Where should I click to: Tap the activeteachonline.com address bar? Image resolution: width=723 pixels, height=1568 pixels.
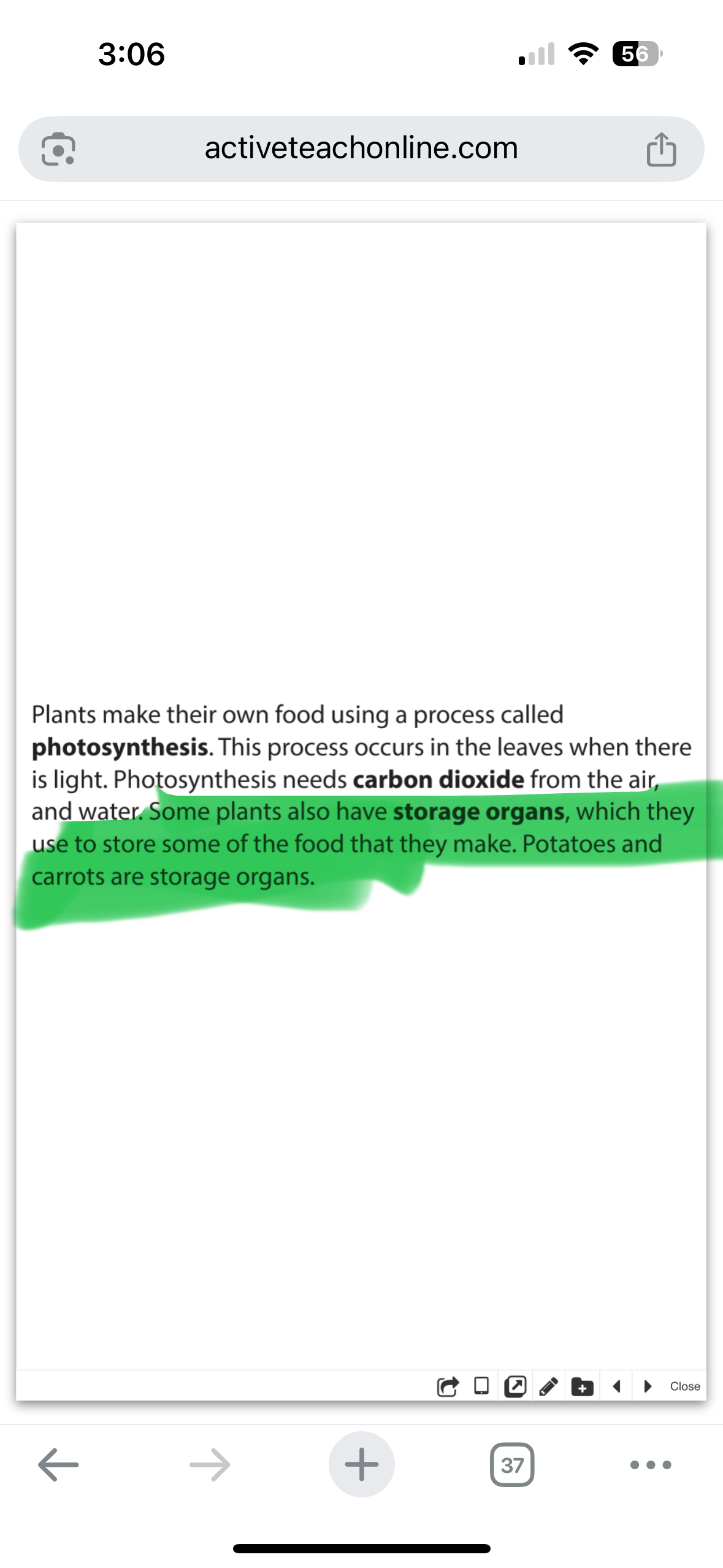click(361, 148)
